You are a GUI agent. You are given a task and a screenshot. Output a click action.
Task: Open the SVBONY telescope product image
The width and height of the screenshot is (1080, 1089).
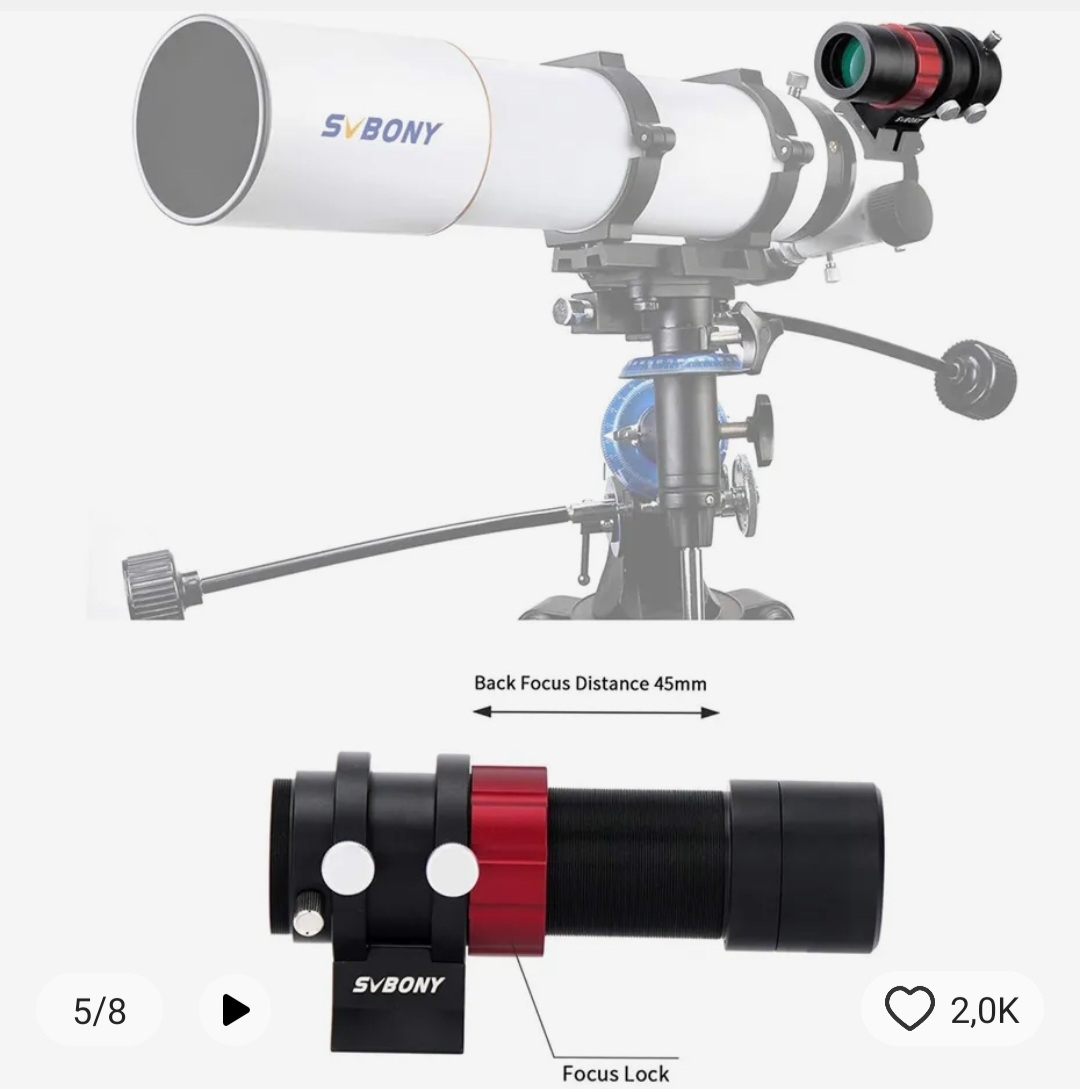pyautogui.click(x=540, y=320)
